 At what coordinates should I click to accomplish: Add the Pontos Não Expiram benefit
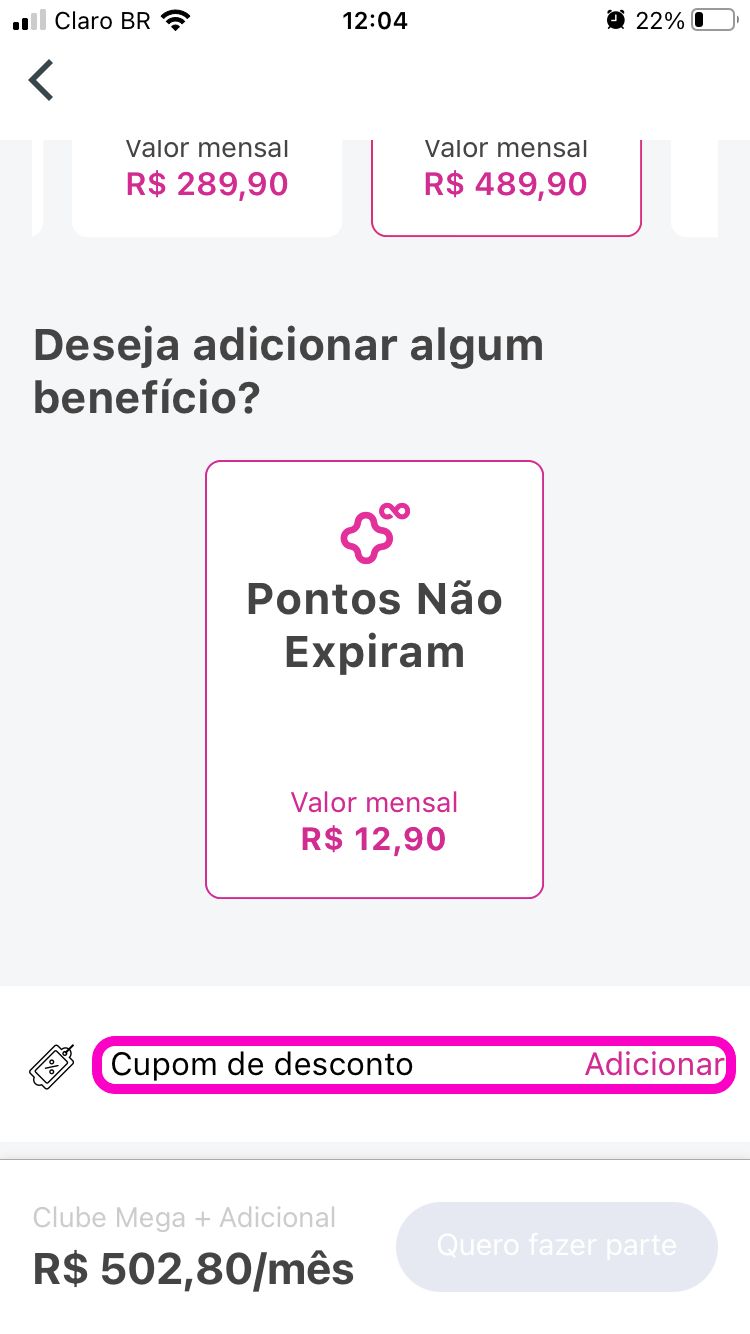pyautogui.click(x=374, y=679)
